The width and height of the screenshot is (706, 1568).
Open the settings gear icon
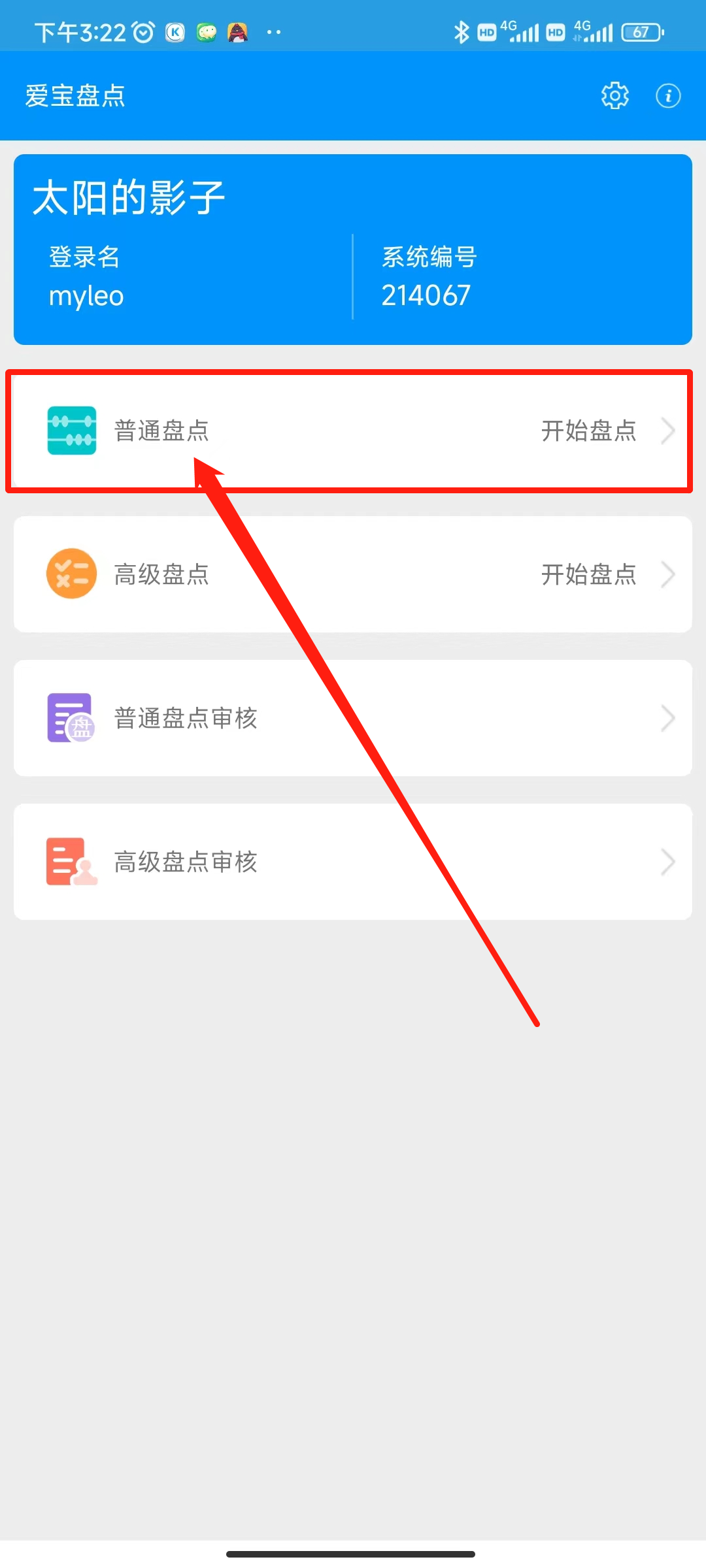point(614,96)
